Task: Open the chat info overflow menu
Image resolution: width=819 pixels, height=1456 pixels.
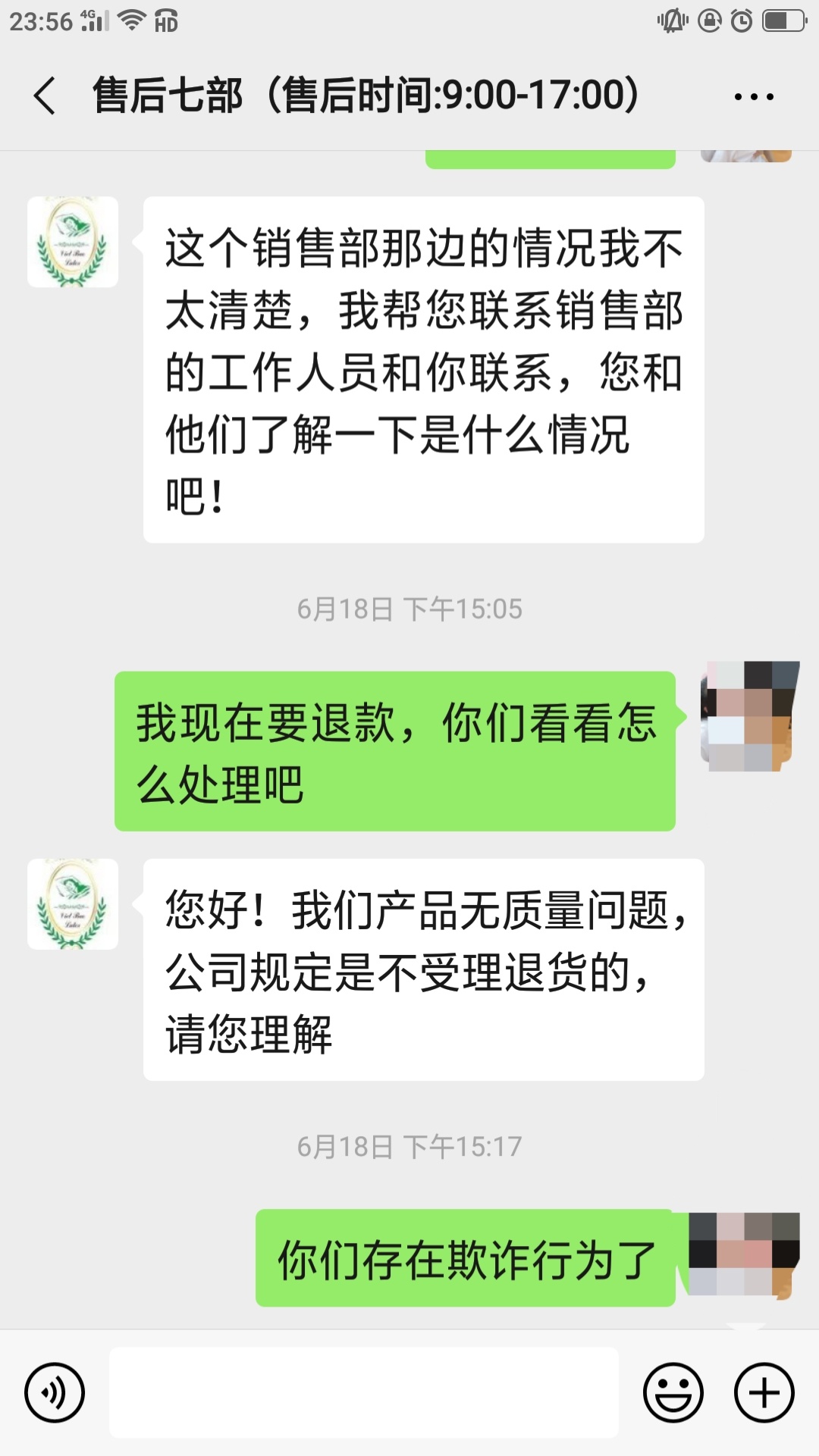Action: point(754,96)
